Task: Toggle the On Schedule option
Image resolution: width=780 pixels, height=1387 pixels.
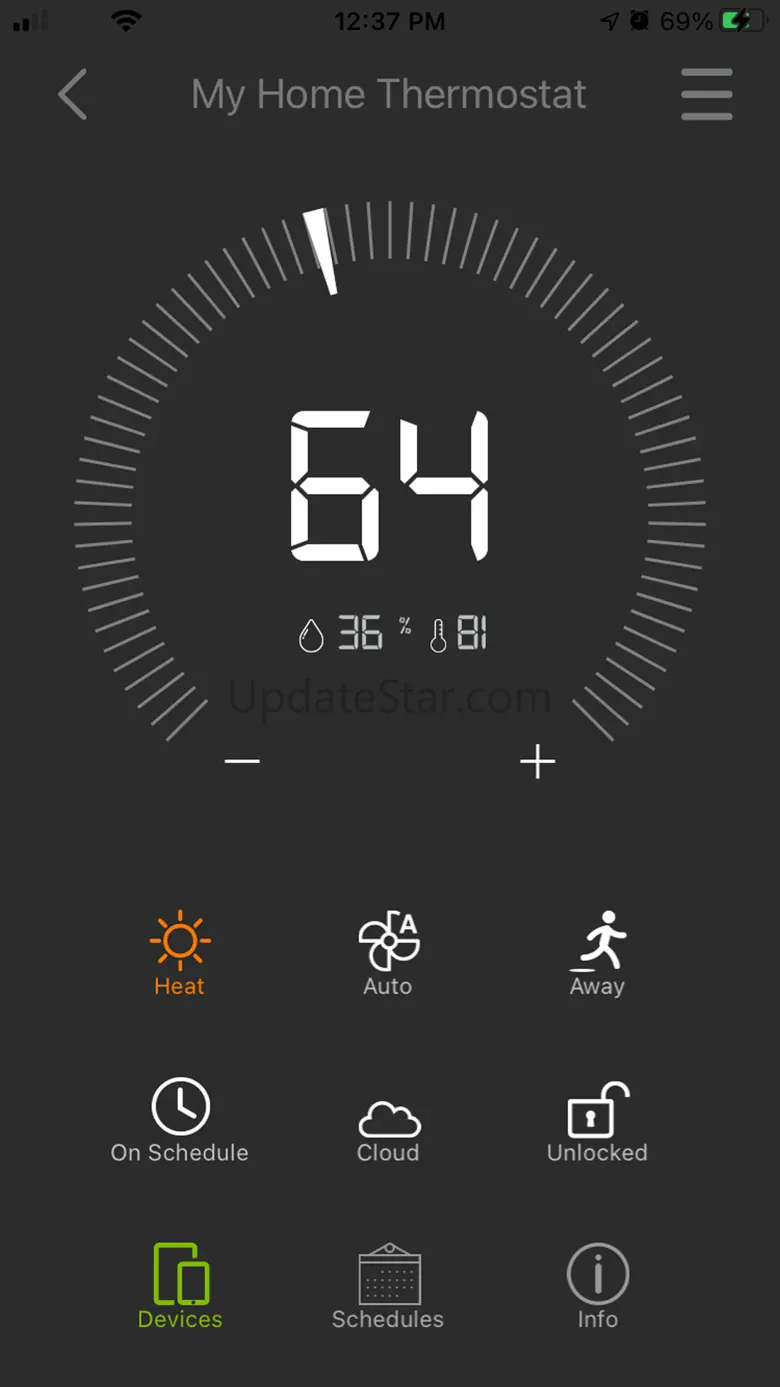Action: coord(180,1120)
